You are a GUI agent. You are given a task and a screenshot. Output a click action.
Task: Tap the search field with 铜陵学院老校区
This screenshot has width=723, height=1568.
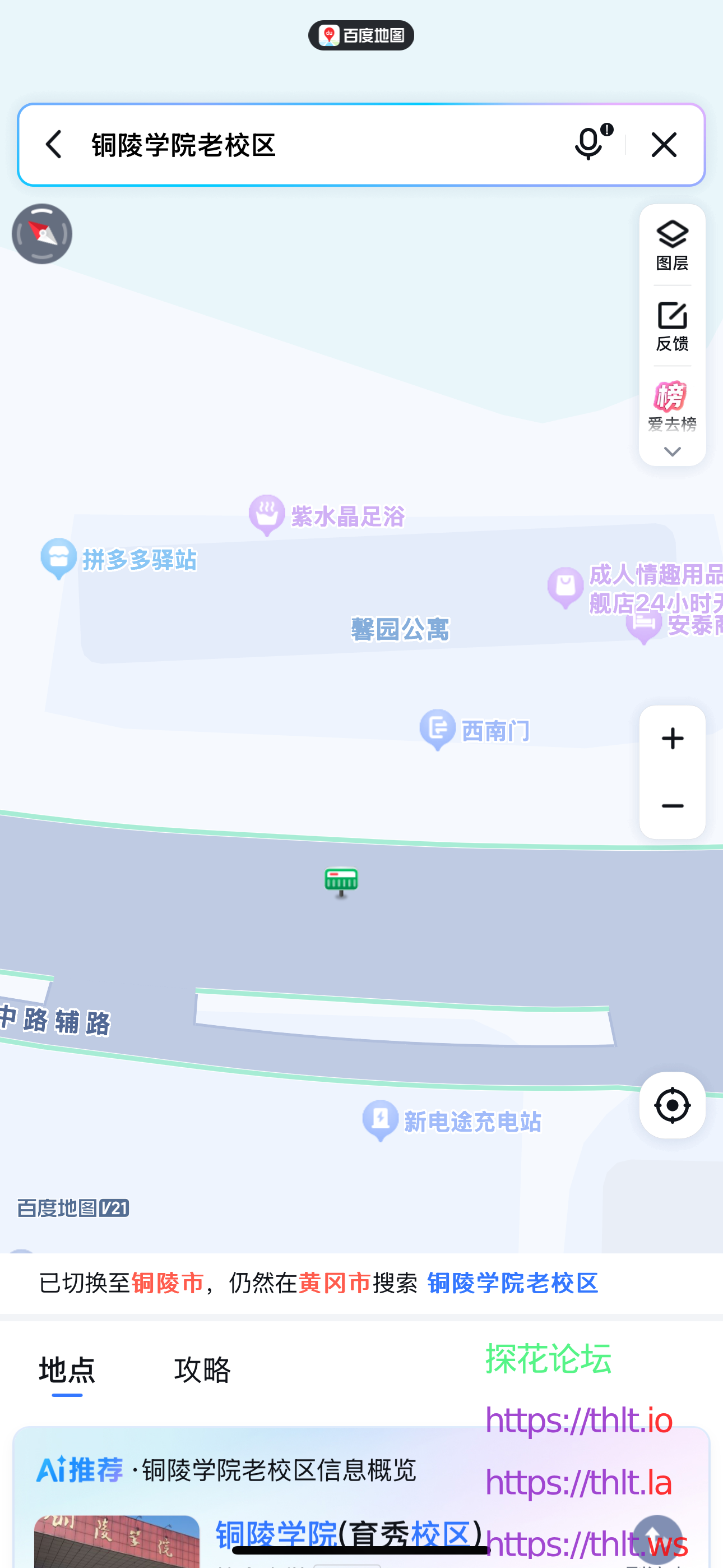[304, 145]
